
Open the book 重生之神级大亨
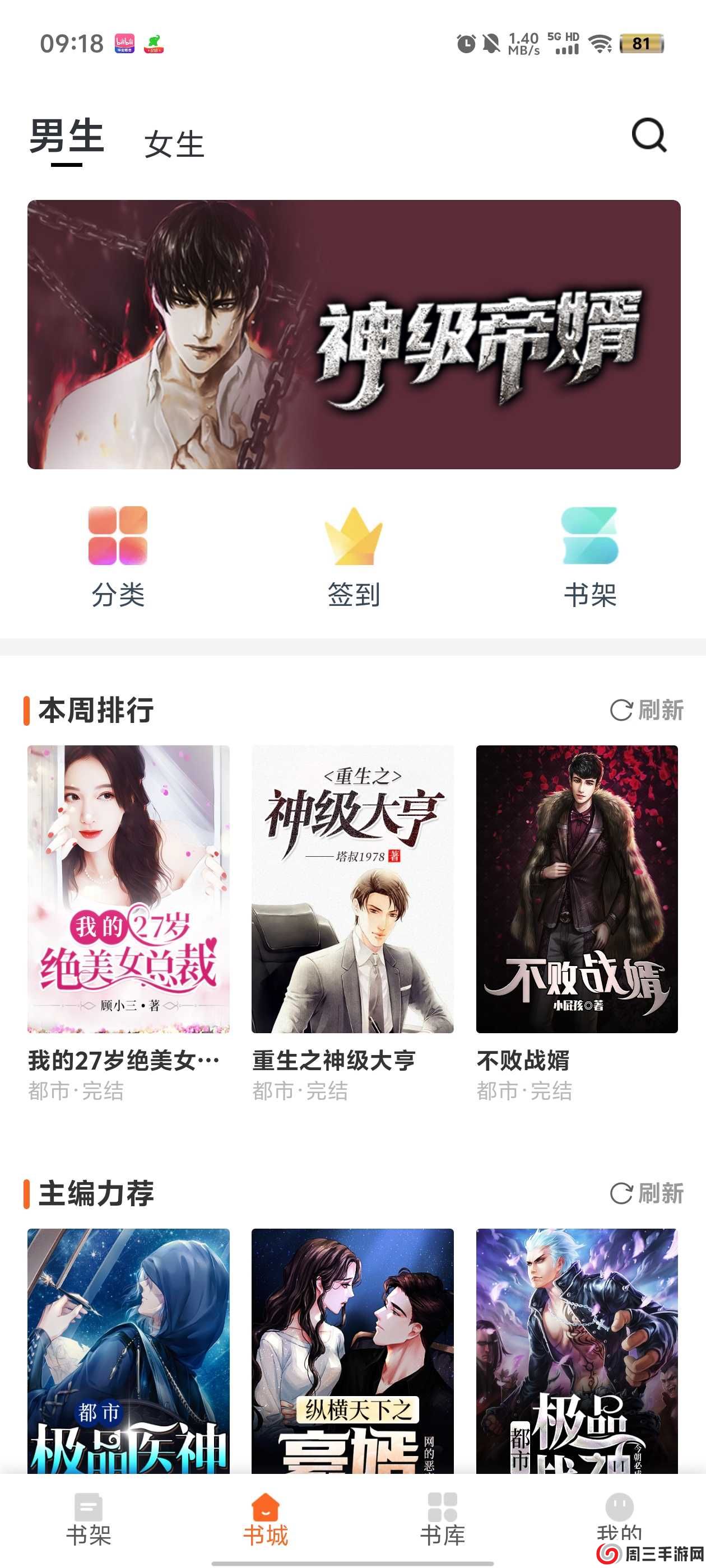(352, 889)
